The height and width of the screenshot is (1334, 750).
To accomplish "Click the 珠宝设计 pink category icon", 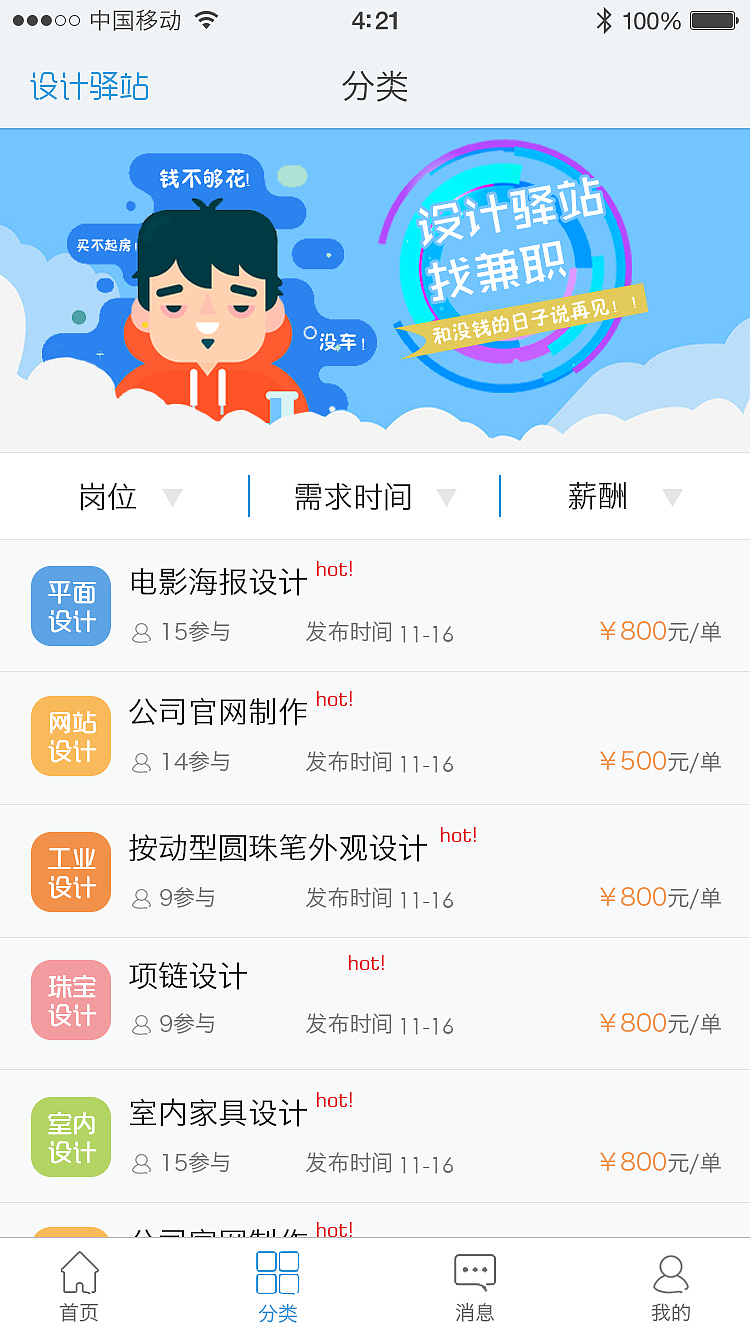I will (71, 998).
